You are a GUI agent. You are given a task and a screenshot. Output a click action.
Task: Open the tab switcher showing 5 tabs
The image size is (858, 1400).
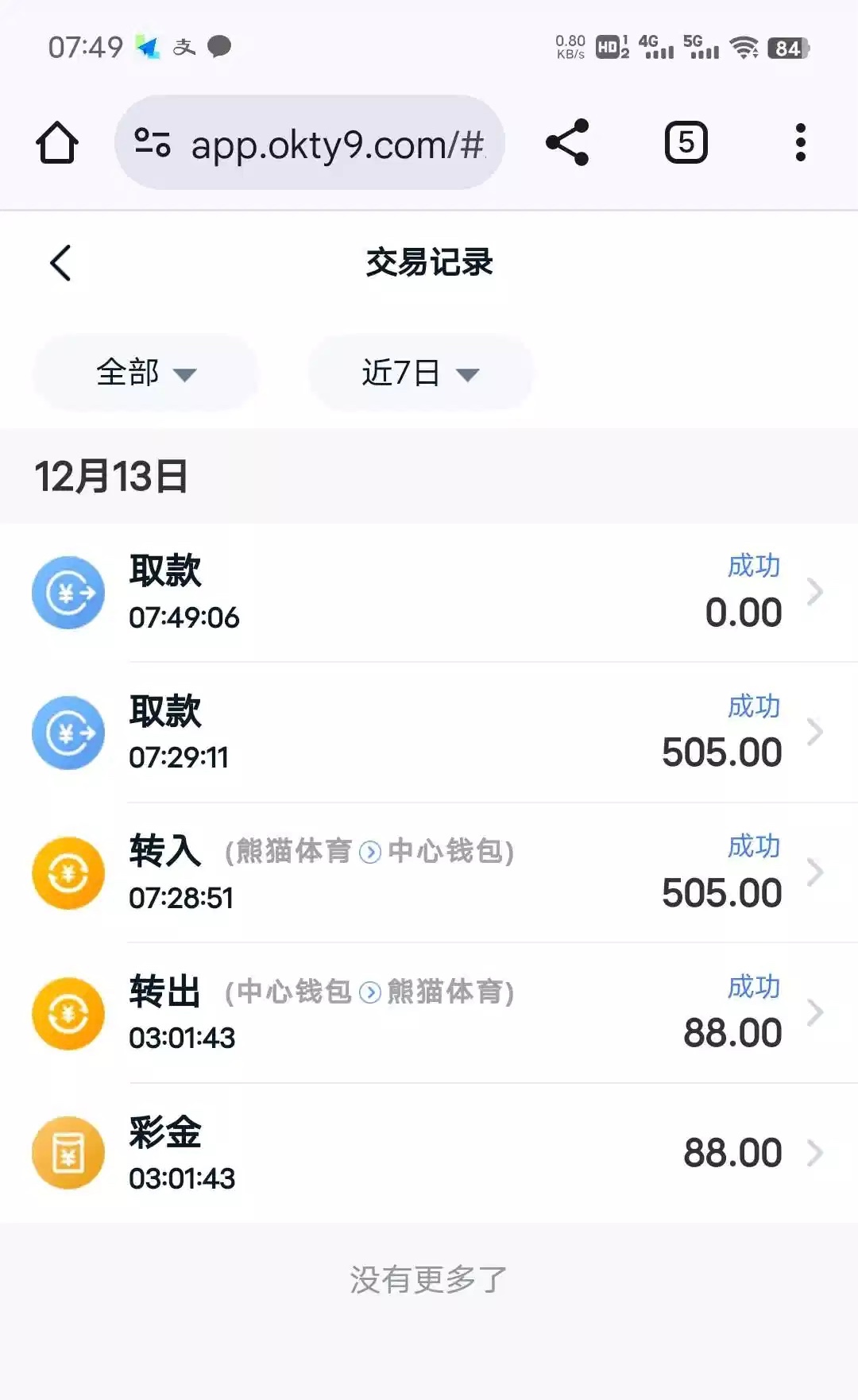point(686,143)
